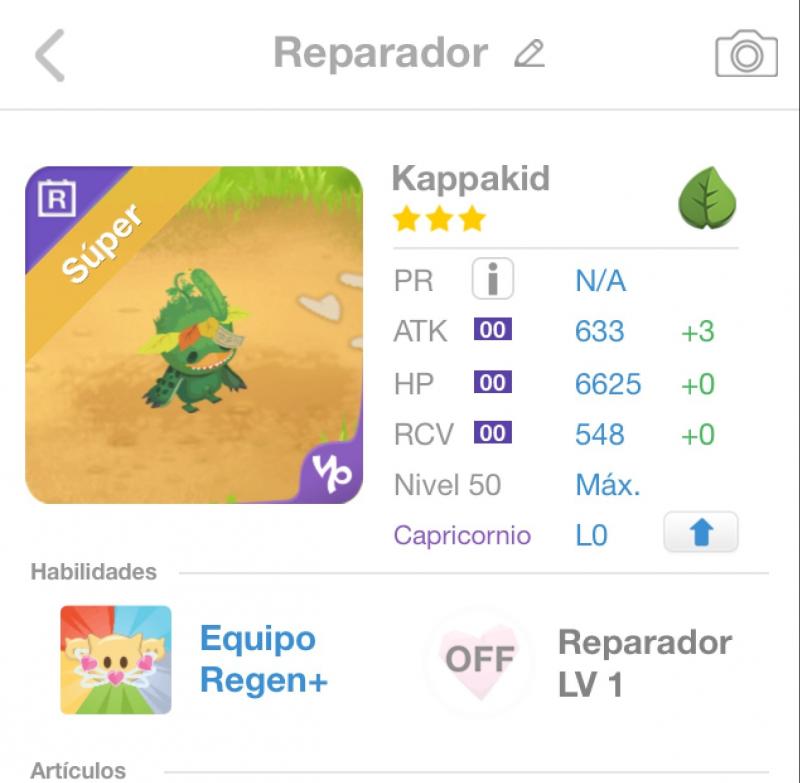Edit the Reparador name with the pencil

(x=529, y=53)
